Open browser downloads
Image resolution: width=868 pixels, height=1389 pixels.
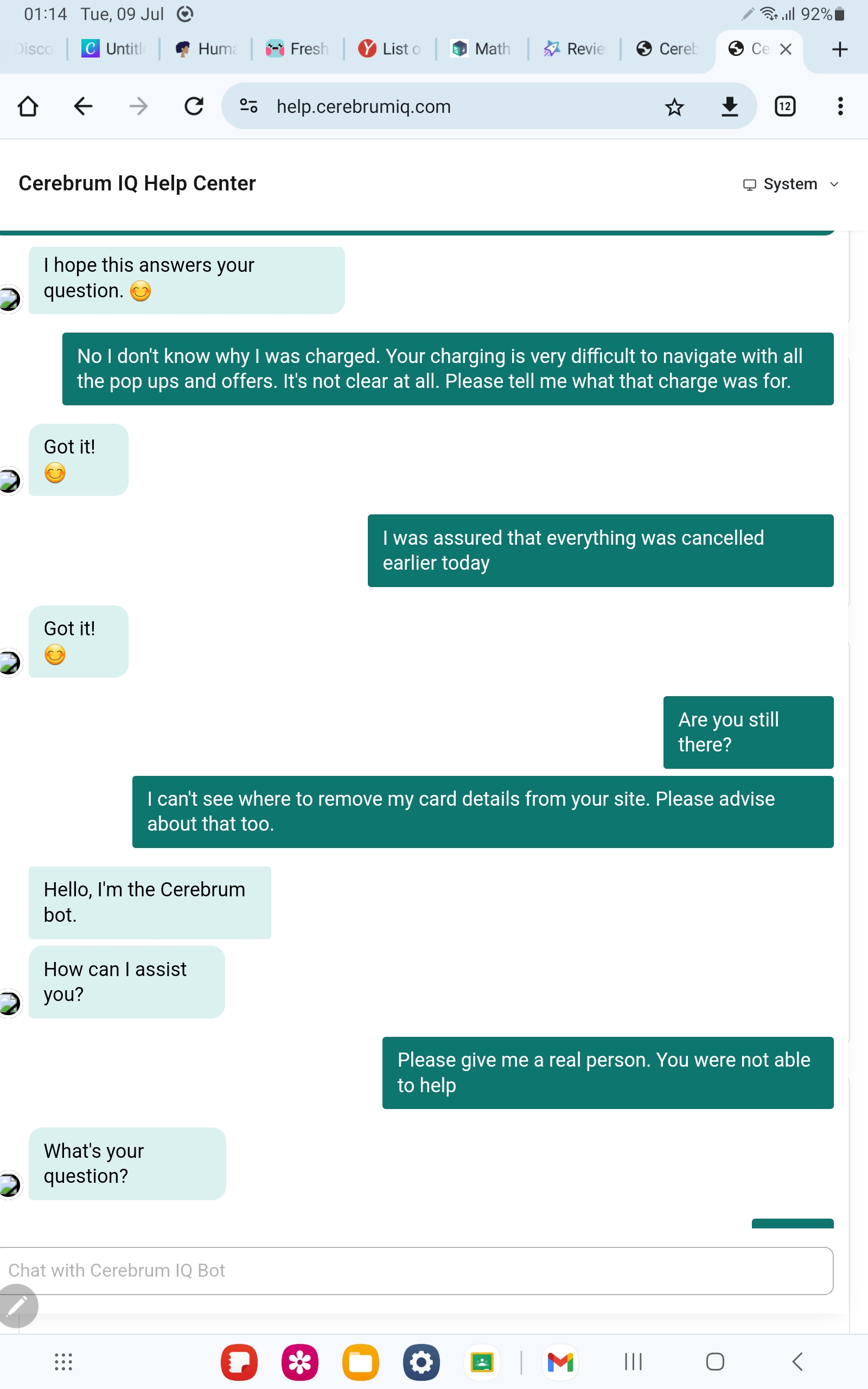coord(729,106)
